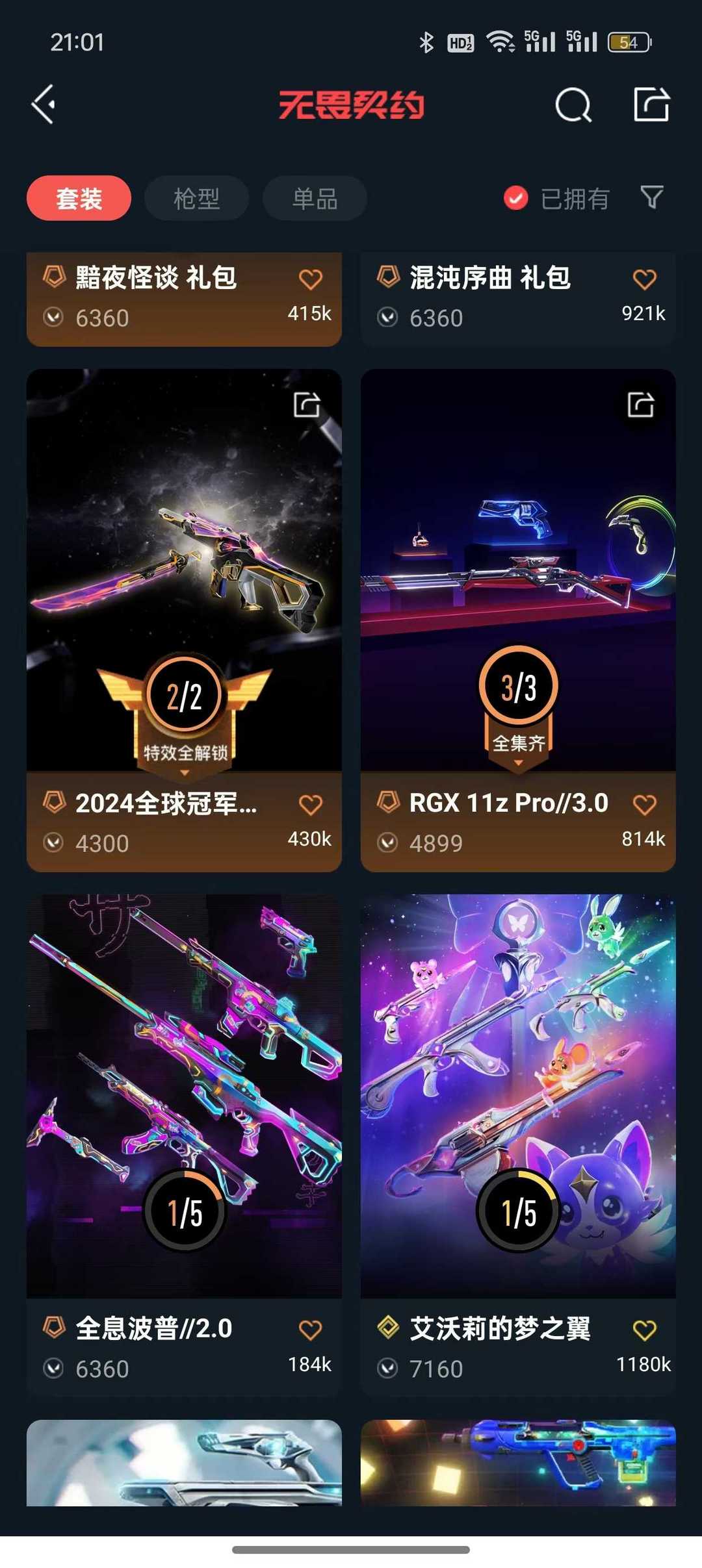This screenshot has width=702, height=1568.
Task: Share the 2024全球冠军 bundle via its card icon
Action: point(305,405)
